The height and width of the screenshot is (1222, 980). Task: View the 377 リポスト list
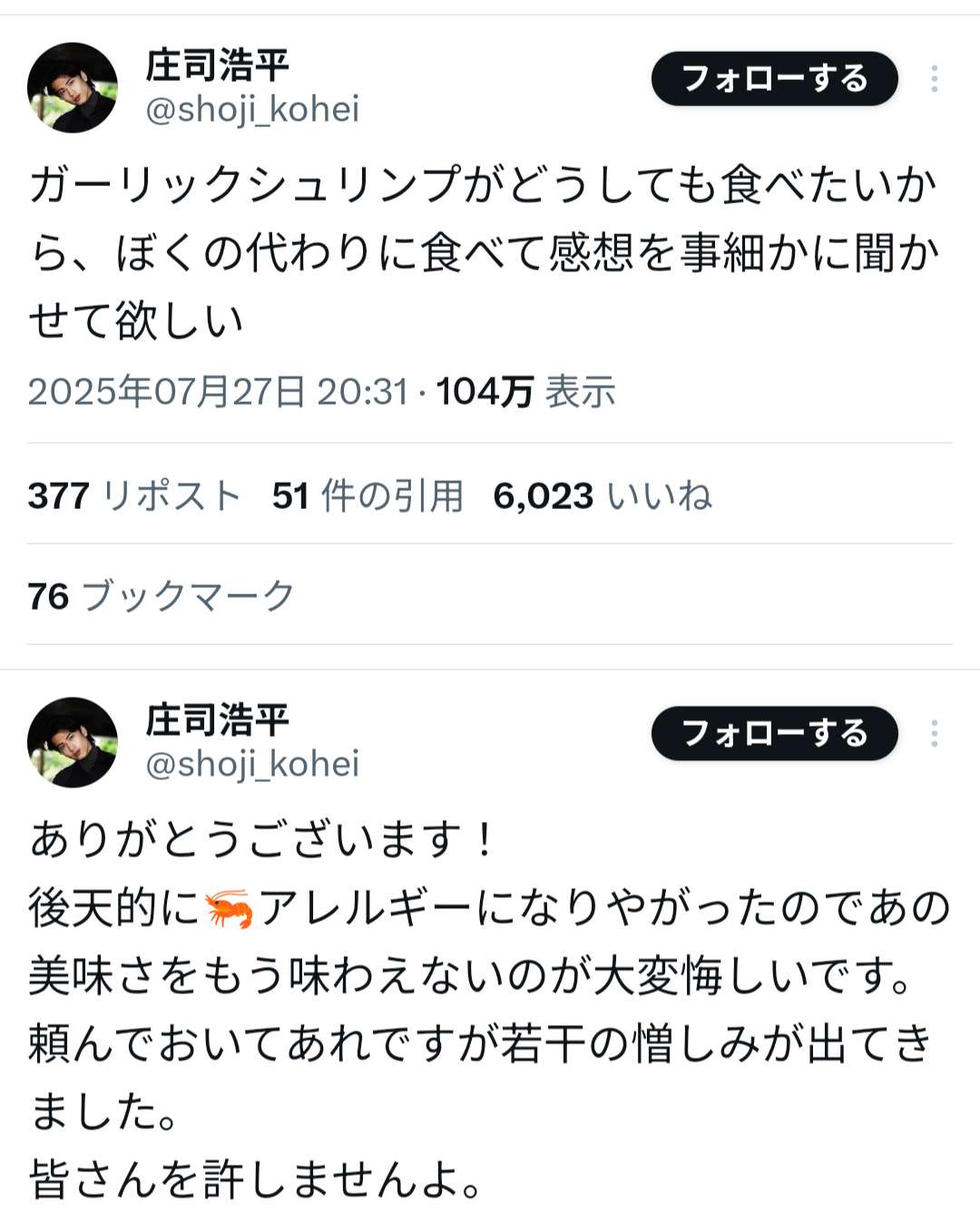[134, 495]
